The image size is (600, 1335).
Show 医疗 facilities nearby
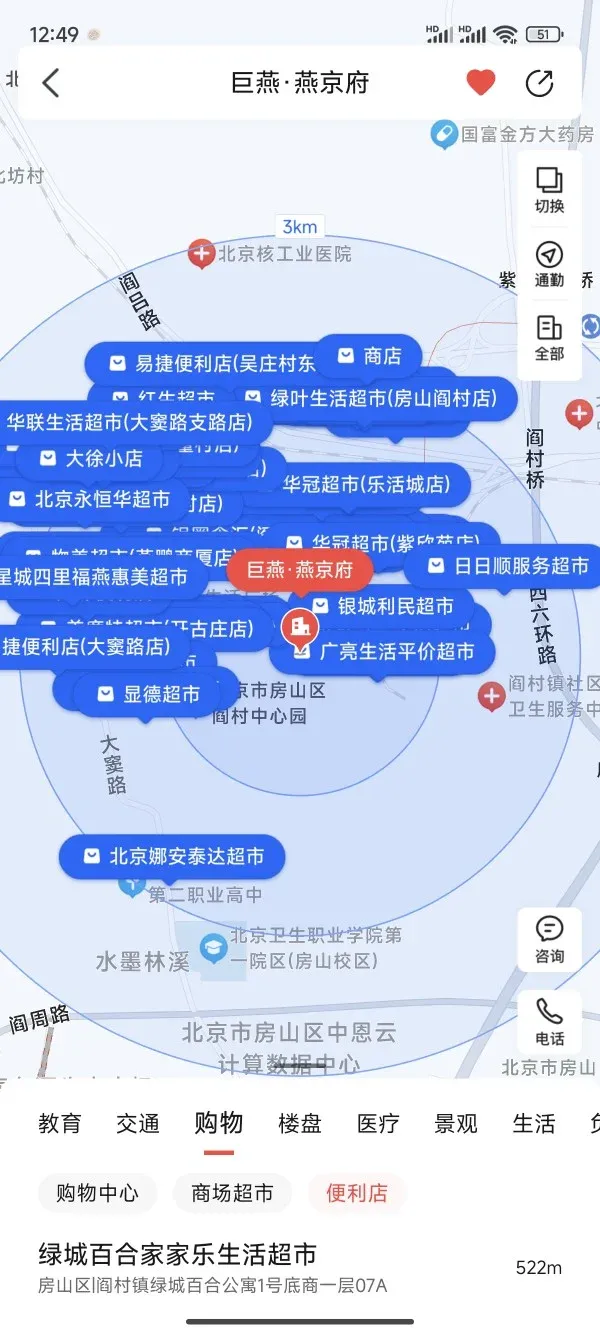[x=378, y=1123]
